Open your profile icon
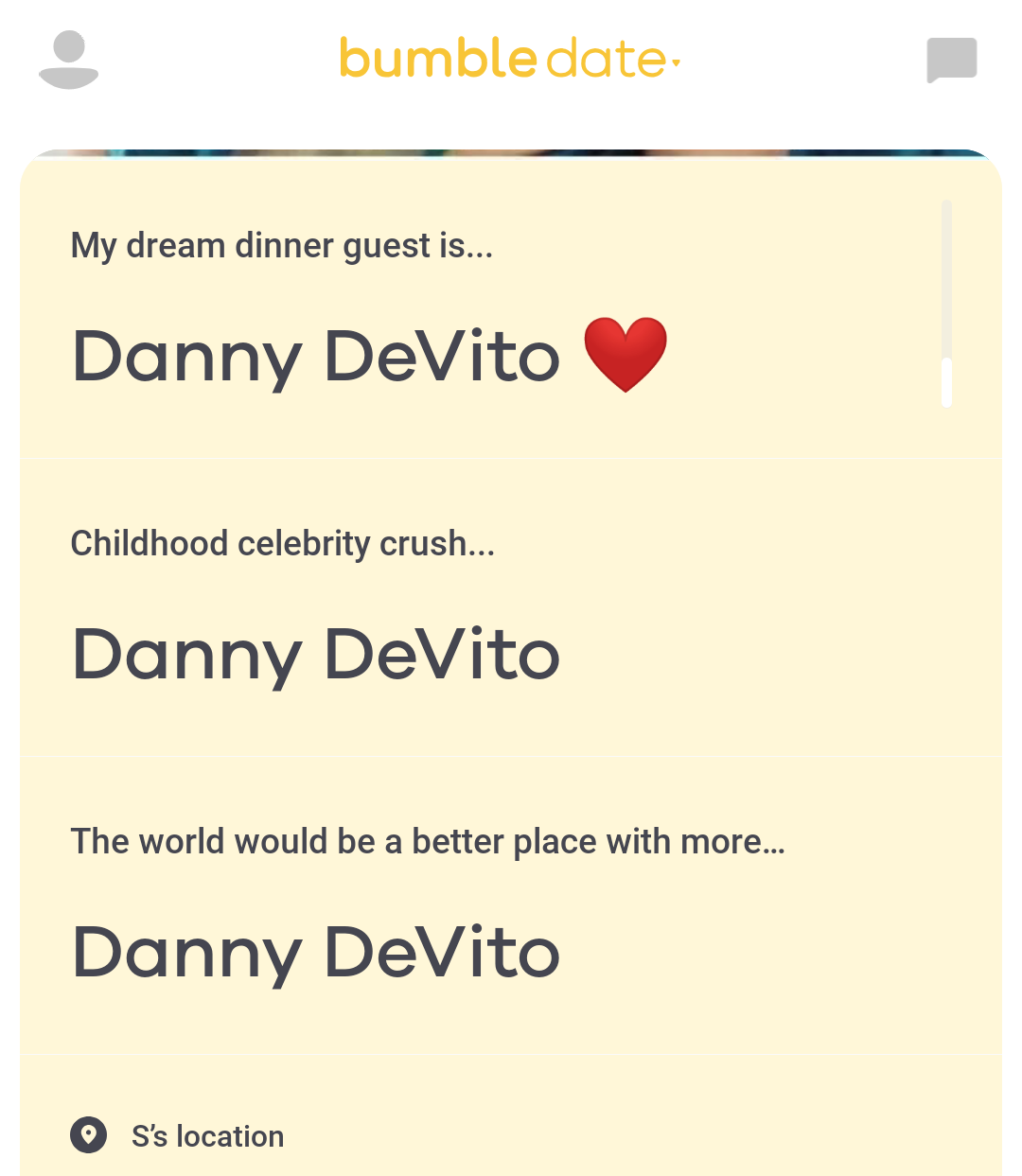Screen dimensions: 1022x1176 68,61
